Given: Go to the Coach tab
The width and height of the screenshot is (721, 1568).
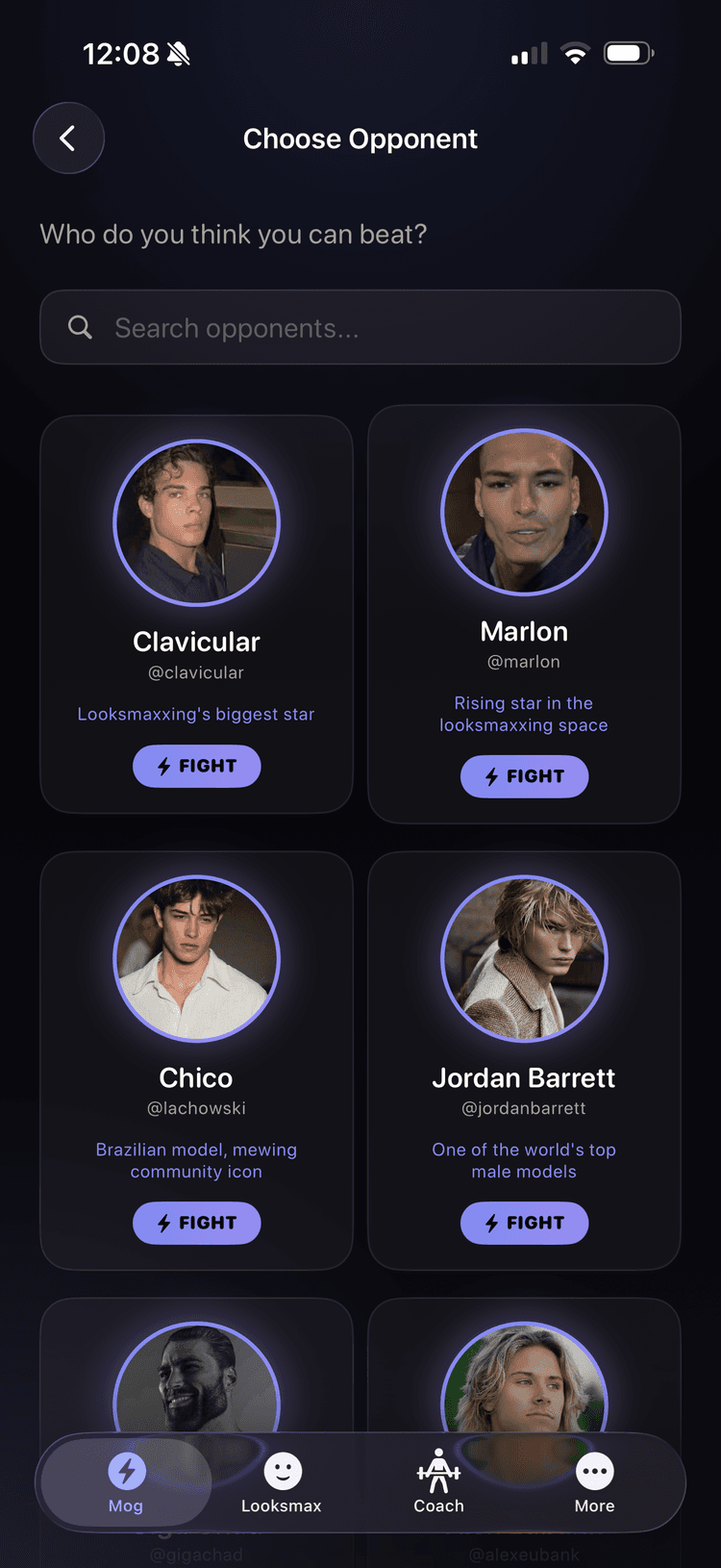Looking at the screenshot, I should tap(438, 1482).
